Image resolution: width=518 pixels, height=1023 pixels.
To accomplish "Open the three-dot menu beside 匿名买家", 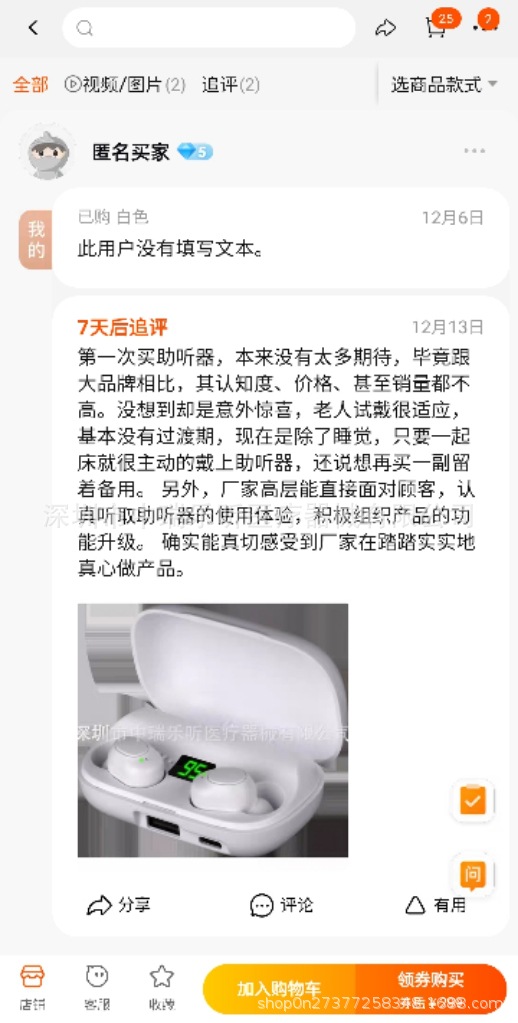I will (474, 151).
